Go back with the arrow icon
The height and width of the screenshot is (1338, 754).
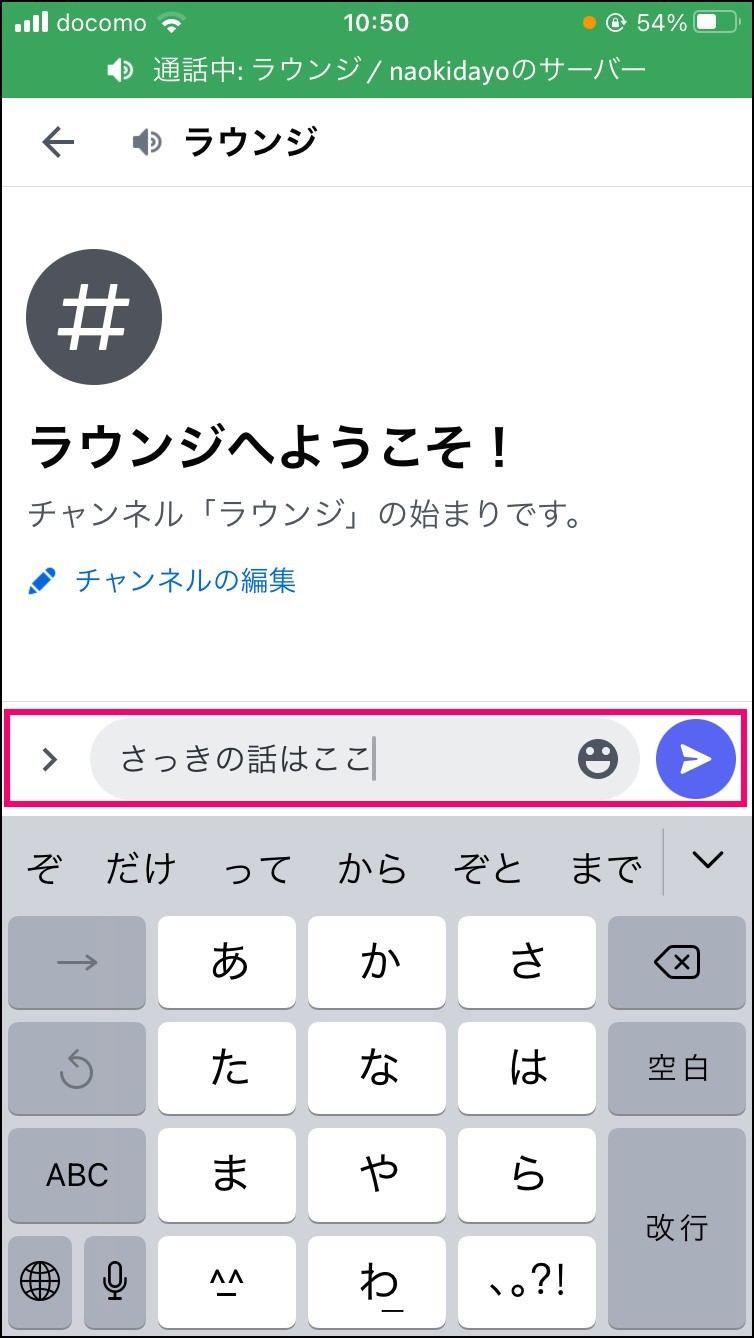coord(58,143)
